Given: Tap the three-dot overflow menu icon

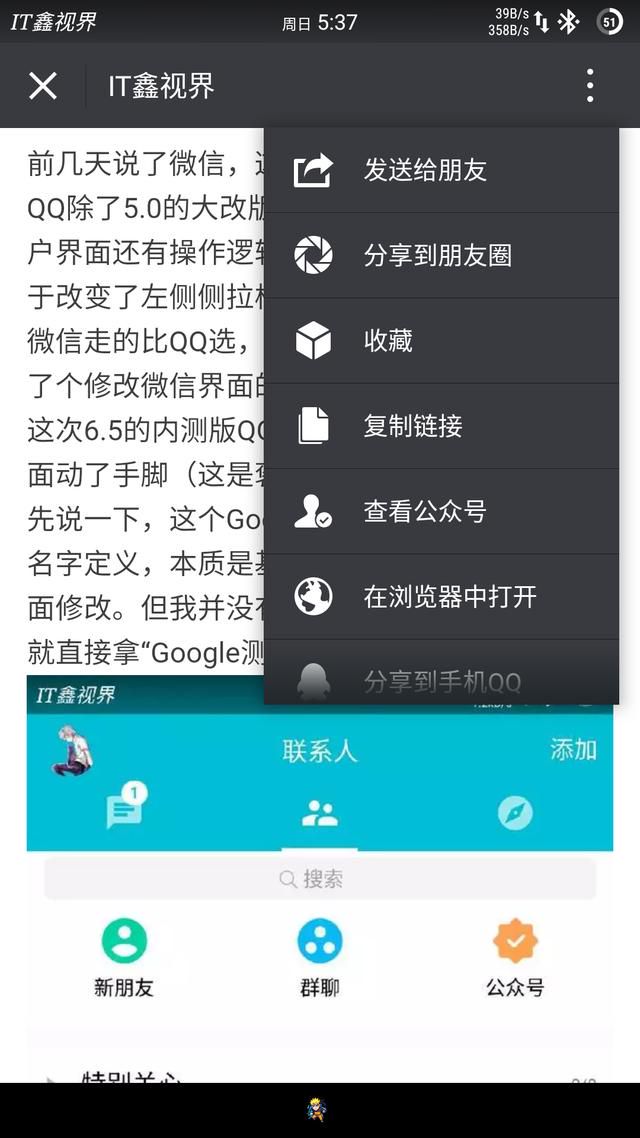Looking at the screenshot, I should (590, 86).
